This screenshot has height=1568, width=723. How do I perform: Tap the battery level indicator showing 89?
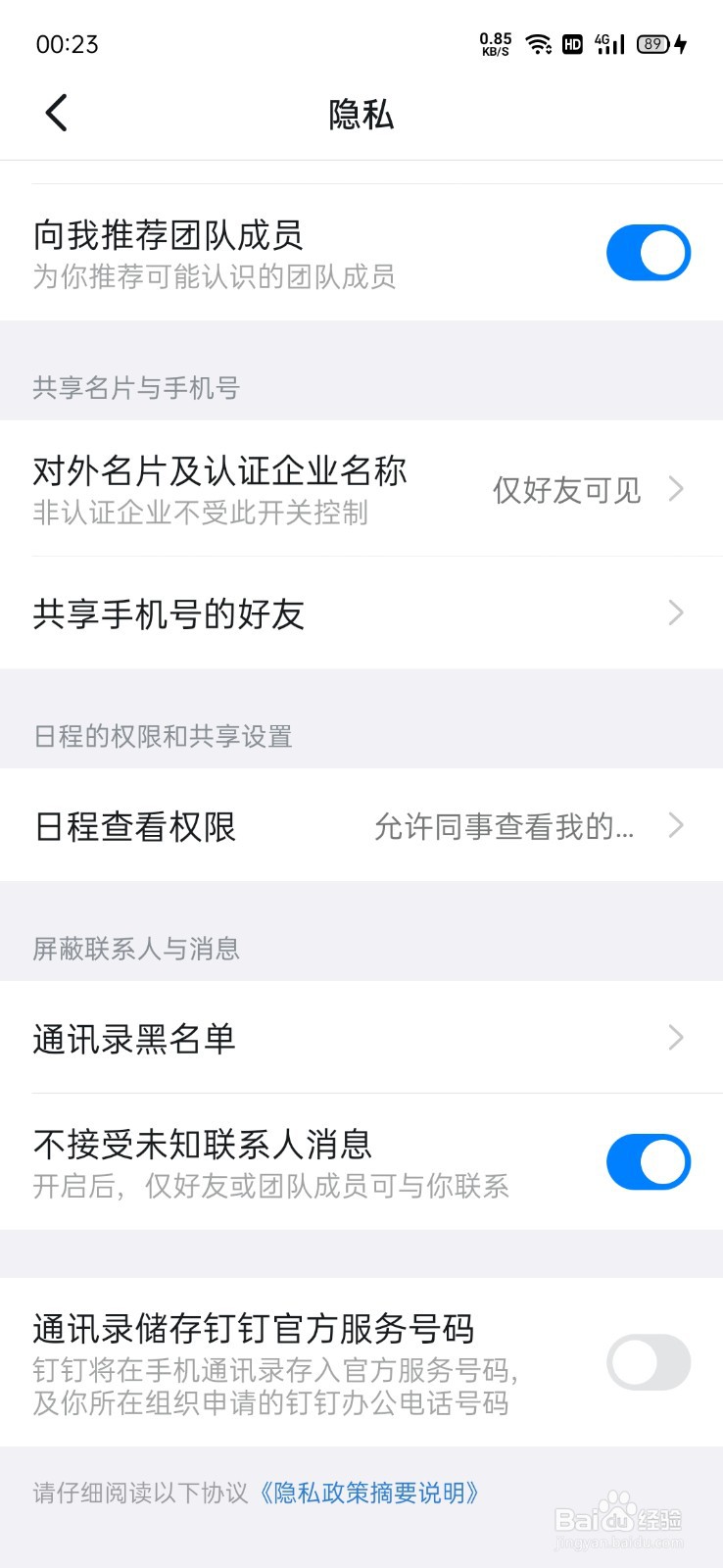tap(653, 44)
